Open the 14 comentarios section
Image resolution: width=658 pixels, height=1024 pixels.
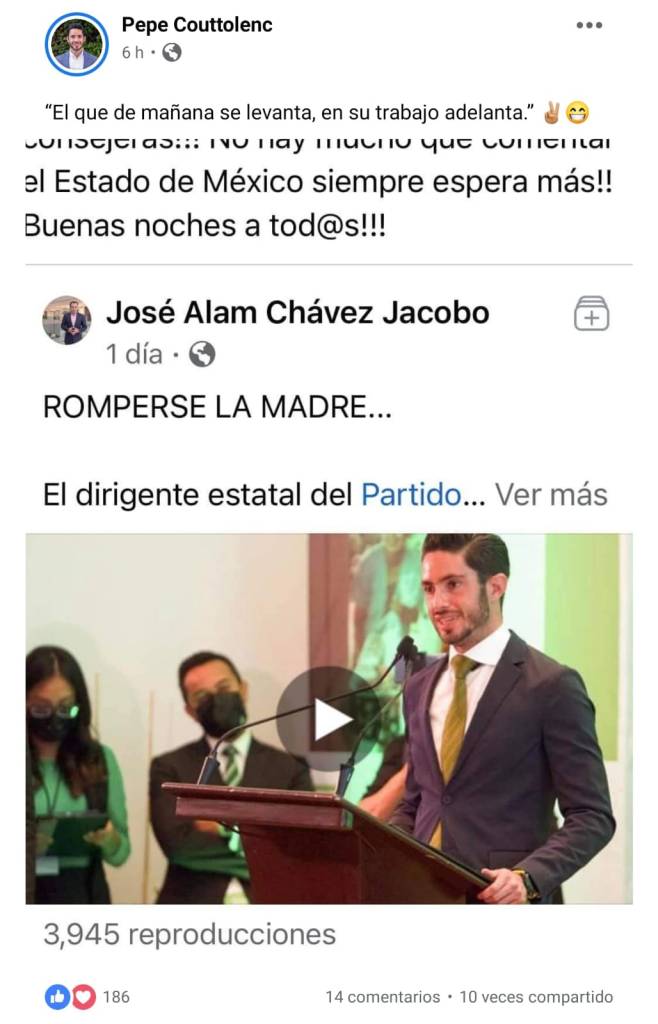[x=382, y=997]
